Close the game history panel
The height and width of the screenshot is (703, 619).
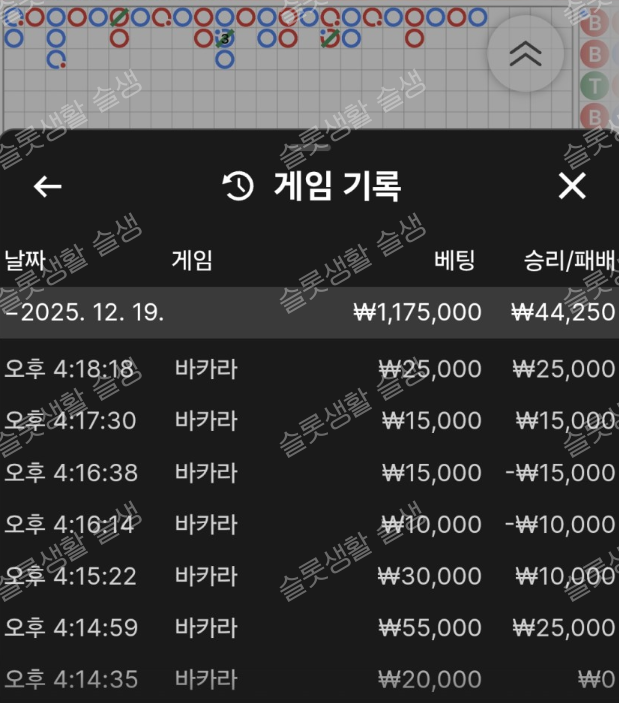click(571, 186)
